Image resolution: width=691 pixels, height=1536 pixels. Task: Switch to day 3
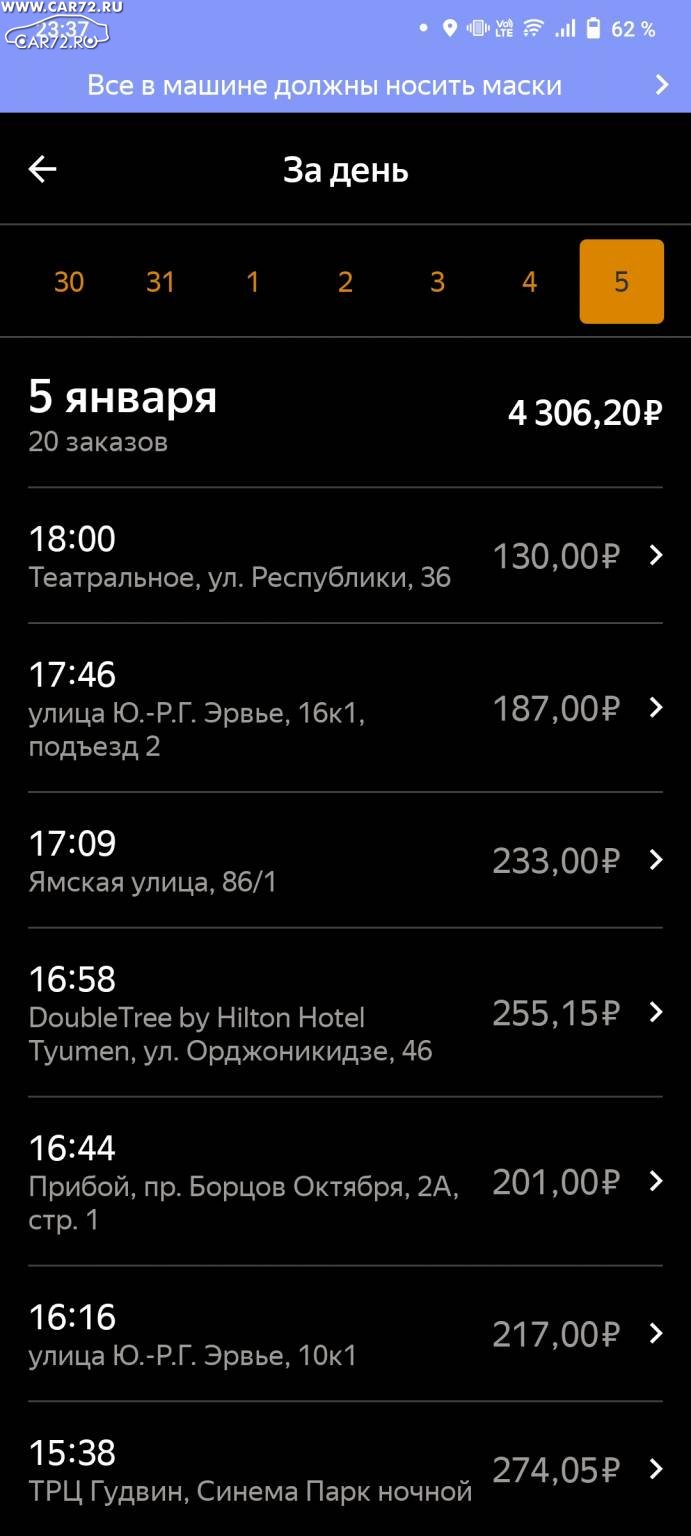coord(437,282)
